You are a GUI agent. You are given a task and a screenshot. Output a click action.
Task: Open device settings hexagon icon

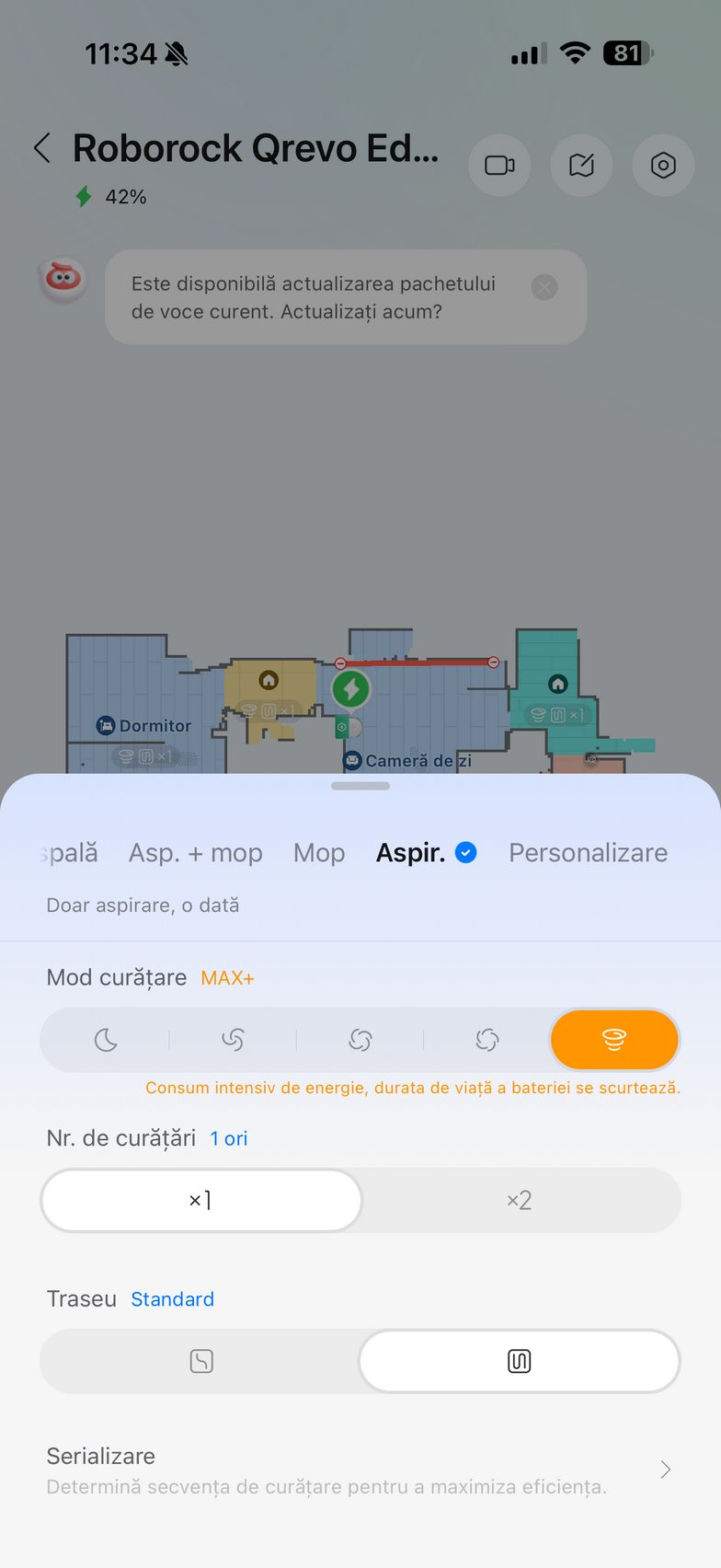click(663, 166)
